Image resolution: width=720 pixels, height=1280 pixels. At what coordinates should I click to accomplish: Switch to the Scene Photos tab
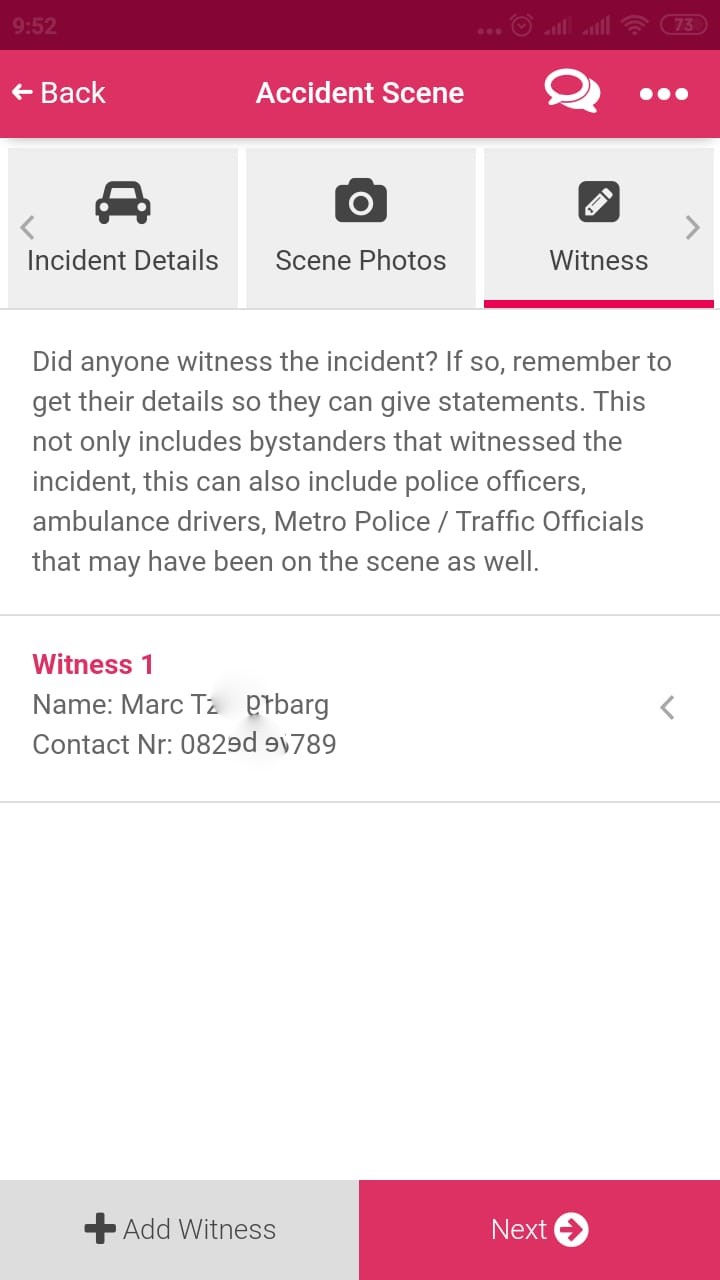(361, 228)
